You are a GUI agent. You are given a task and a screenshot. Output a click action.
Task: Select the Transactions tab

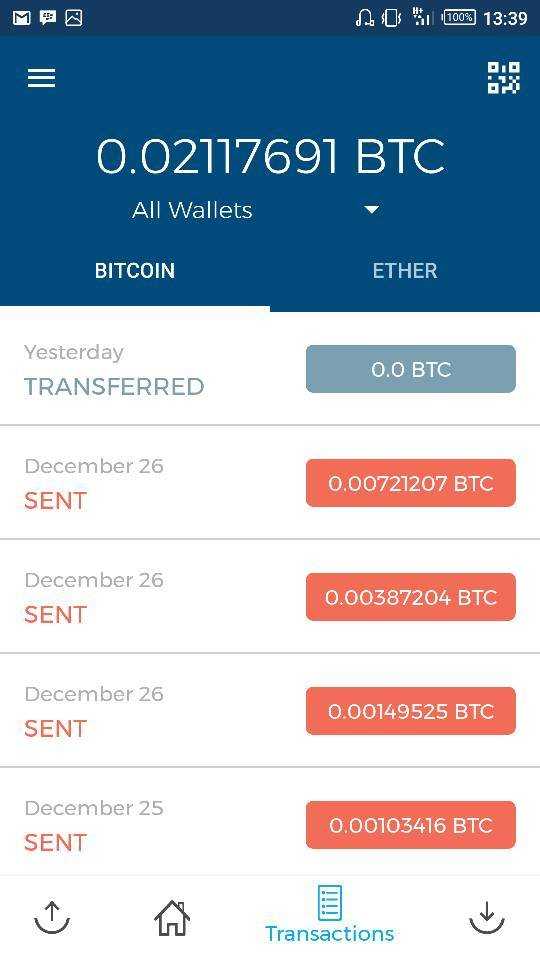click(x=329, y=915)
